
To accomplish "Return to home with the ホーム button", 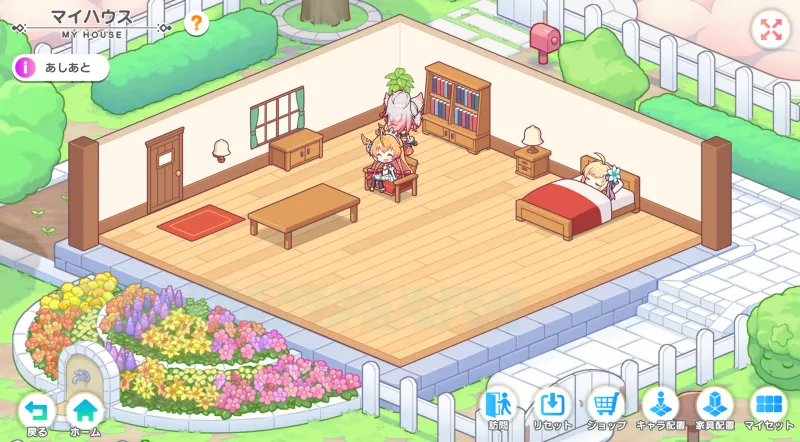I will pos(86,411).
